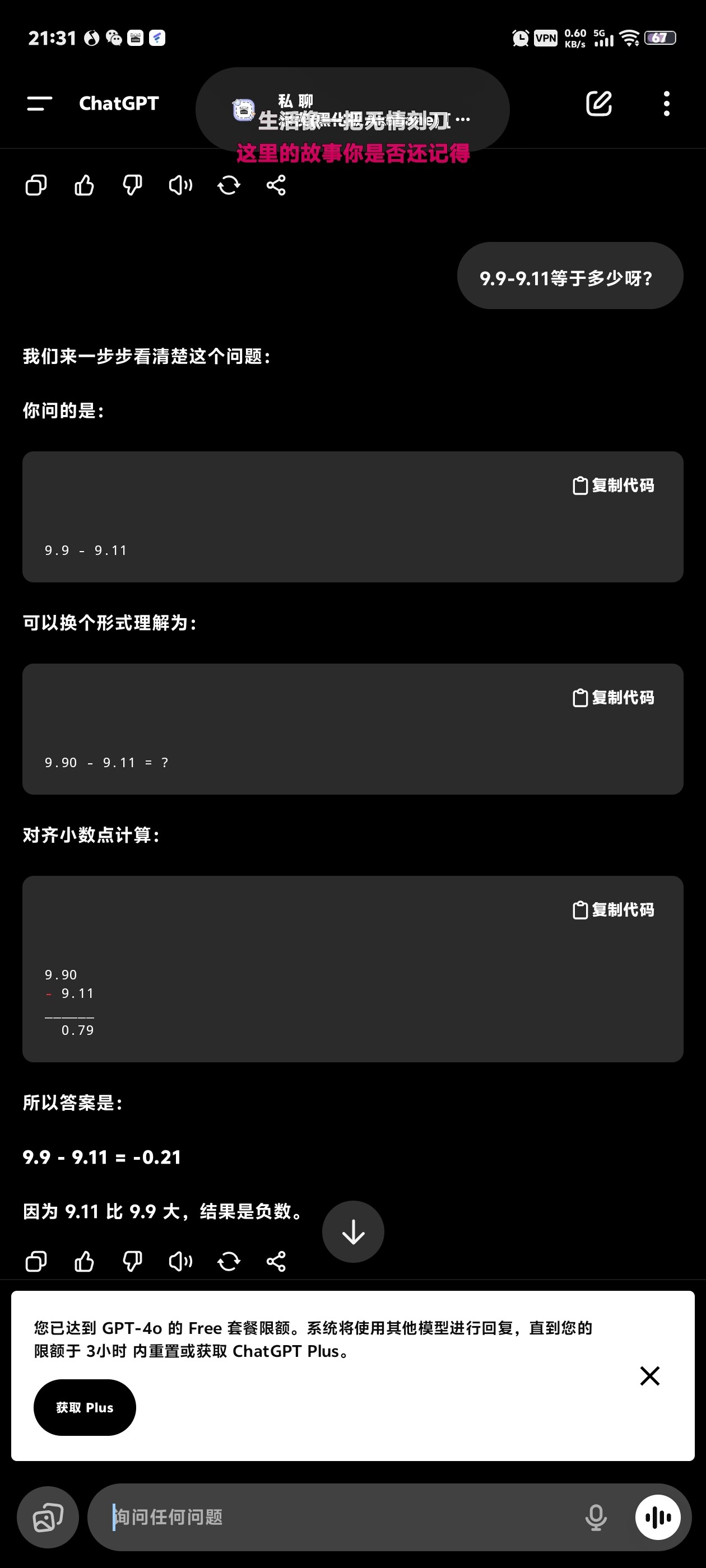Read aloud the reply ending with 结果是负数

(180, 1261)
